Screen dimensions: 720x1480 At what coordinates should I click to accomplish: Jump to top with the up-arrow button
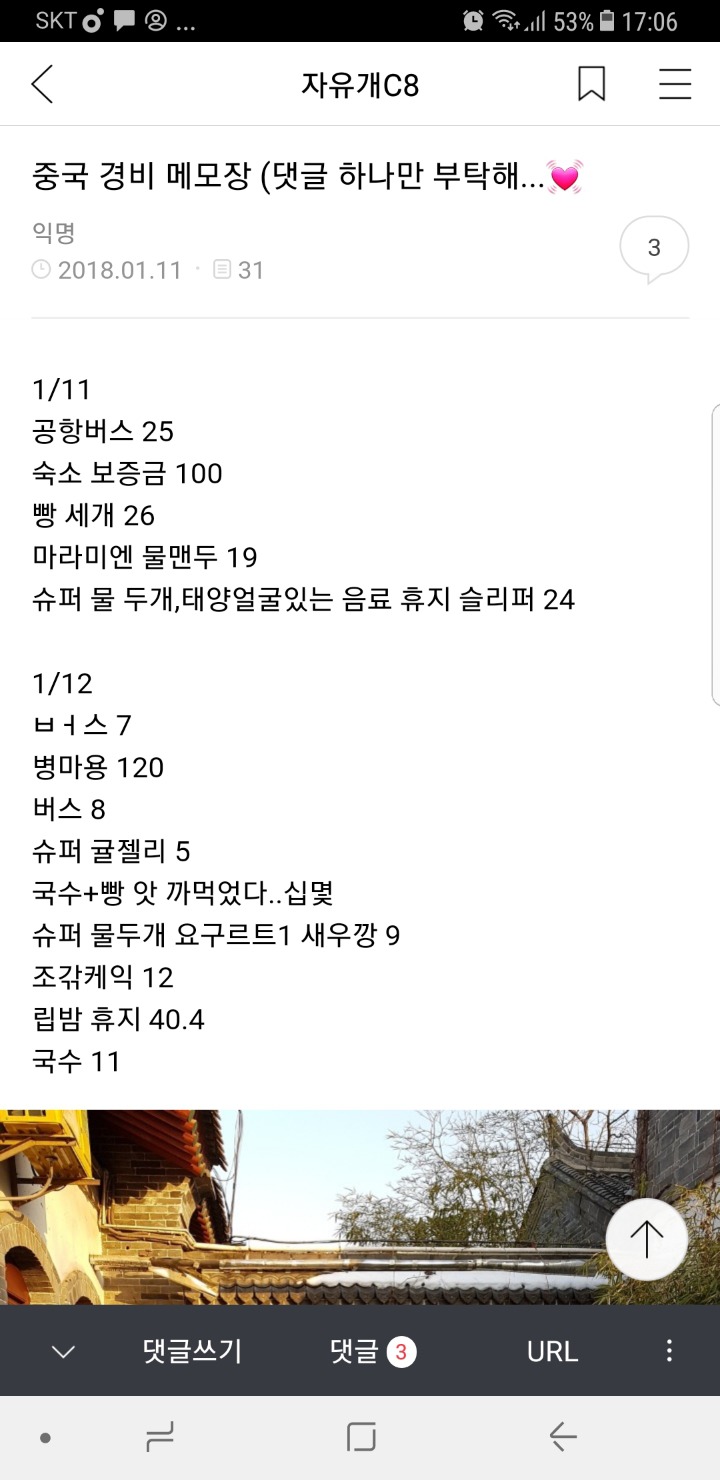[x=646, y=1239]
